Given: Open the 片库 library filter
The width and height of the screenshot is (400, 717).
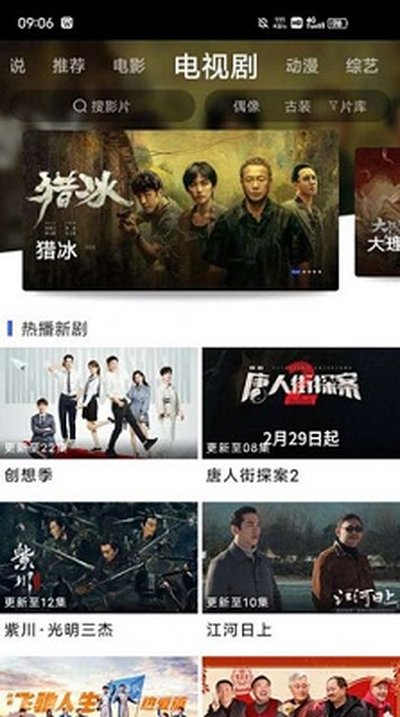Looking at the screenshot, I should click(348, 107).
